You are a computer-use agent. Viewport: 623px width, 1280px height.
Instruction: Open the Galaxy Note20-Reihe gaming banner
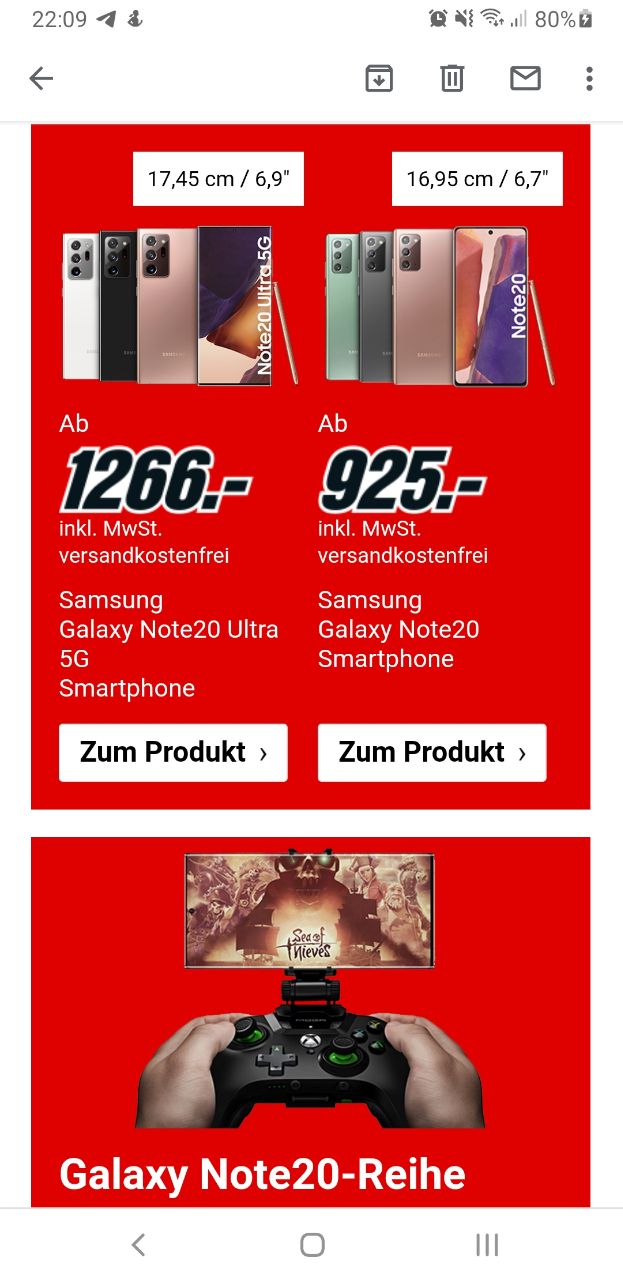pyautogui.click(x=311, y=1020)
